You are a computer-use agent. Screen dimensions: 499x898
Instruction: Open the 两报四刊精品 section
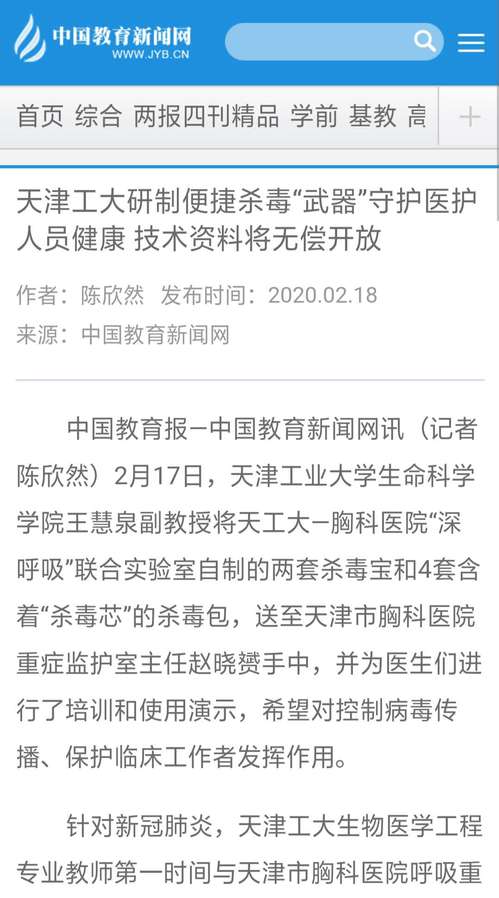206,117
